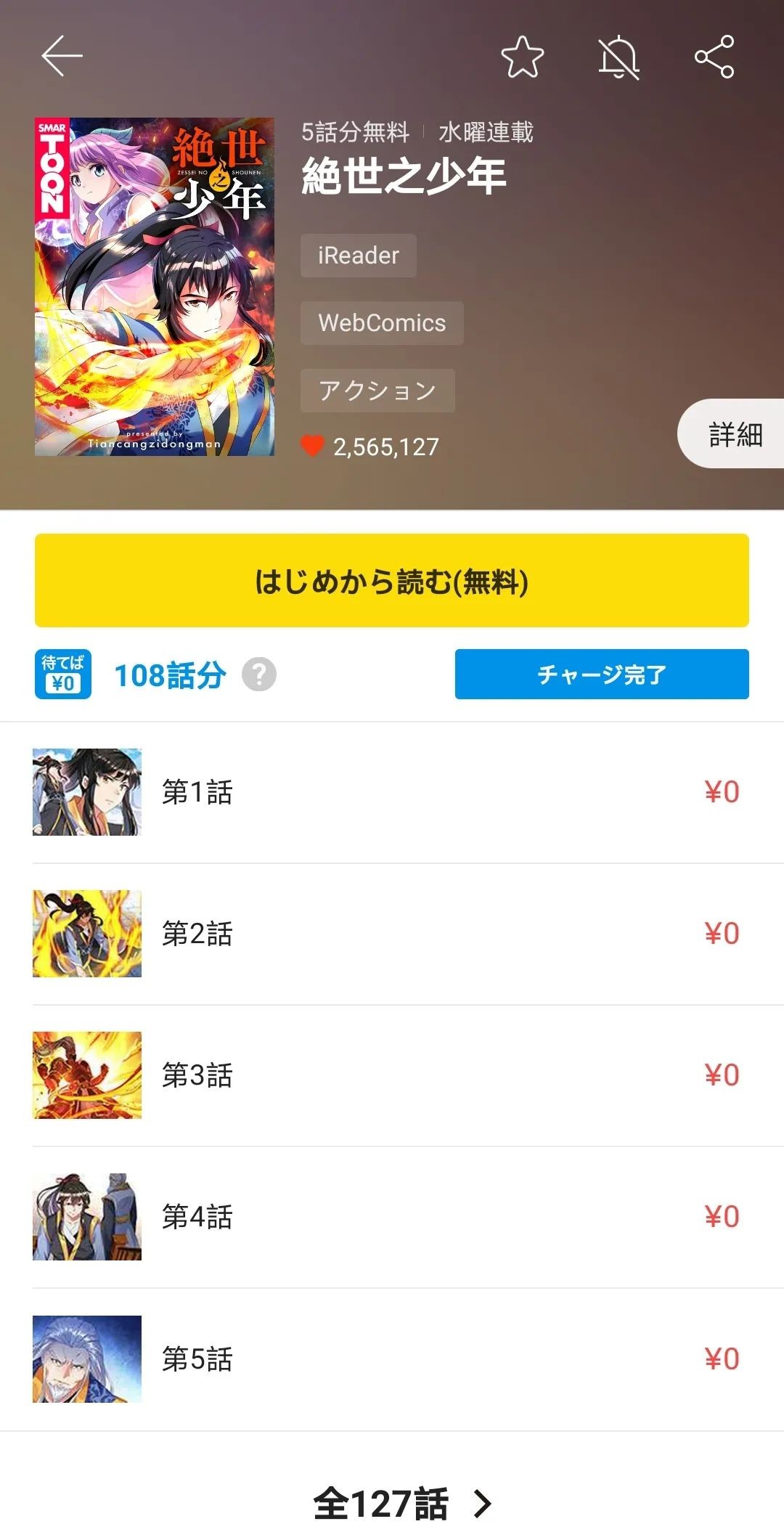This screenshot has width=784, height=1532.
Task: Select the iReader tag
Action: [x=359, y=256]
